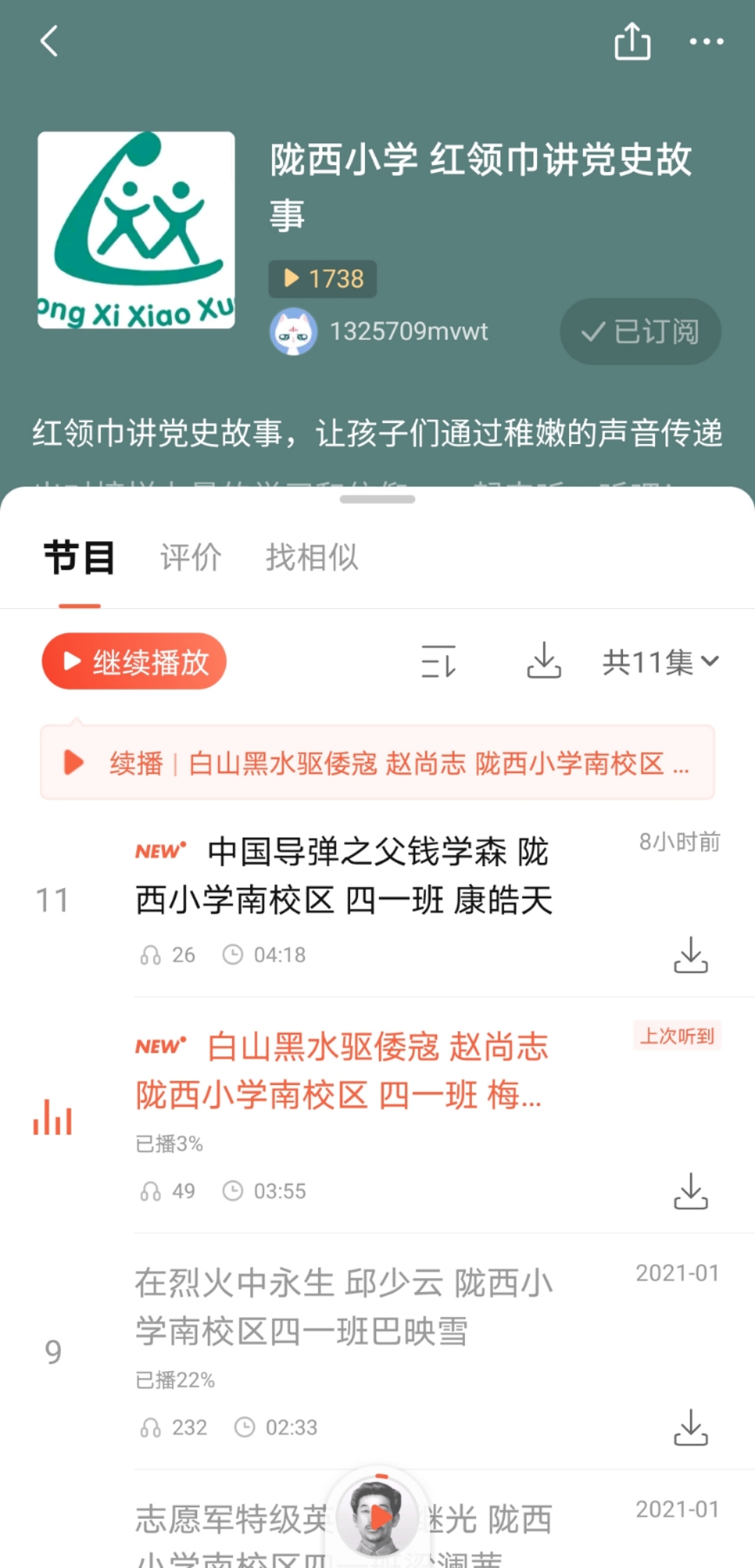Resume from the 续播 白山黑水驱倭寇 banner
Screen dimensions: 755x1568
pos(377,763)
